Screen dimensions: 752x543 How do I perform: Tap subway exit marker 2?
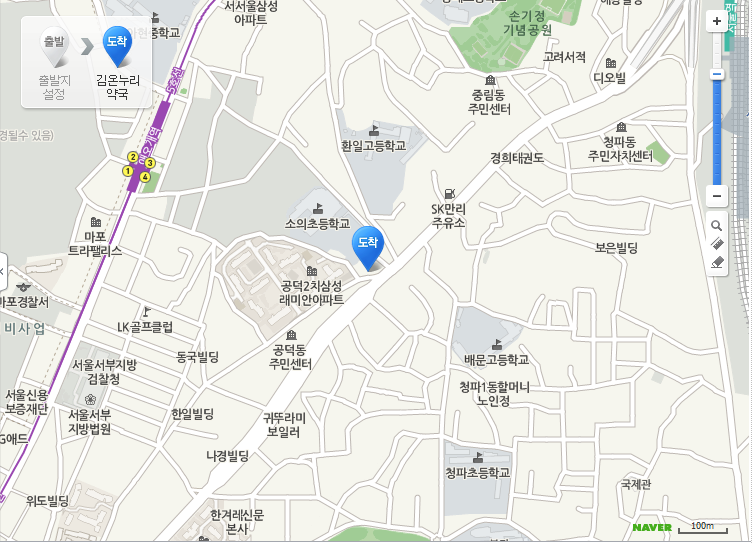pyautogui.click(x=132, y=157)
